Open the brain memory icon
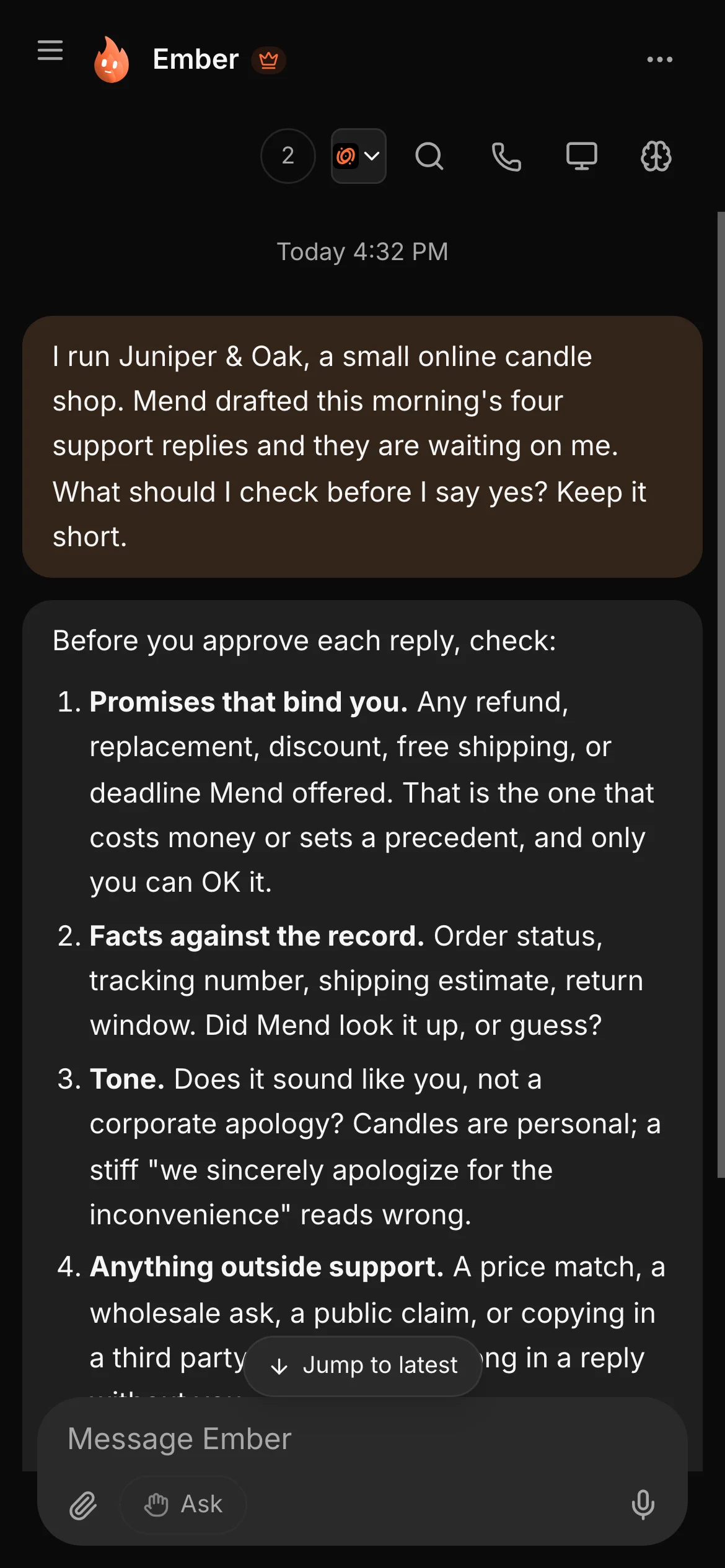Screen dimensions: 725x1568 (x=656, y=156)
